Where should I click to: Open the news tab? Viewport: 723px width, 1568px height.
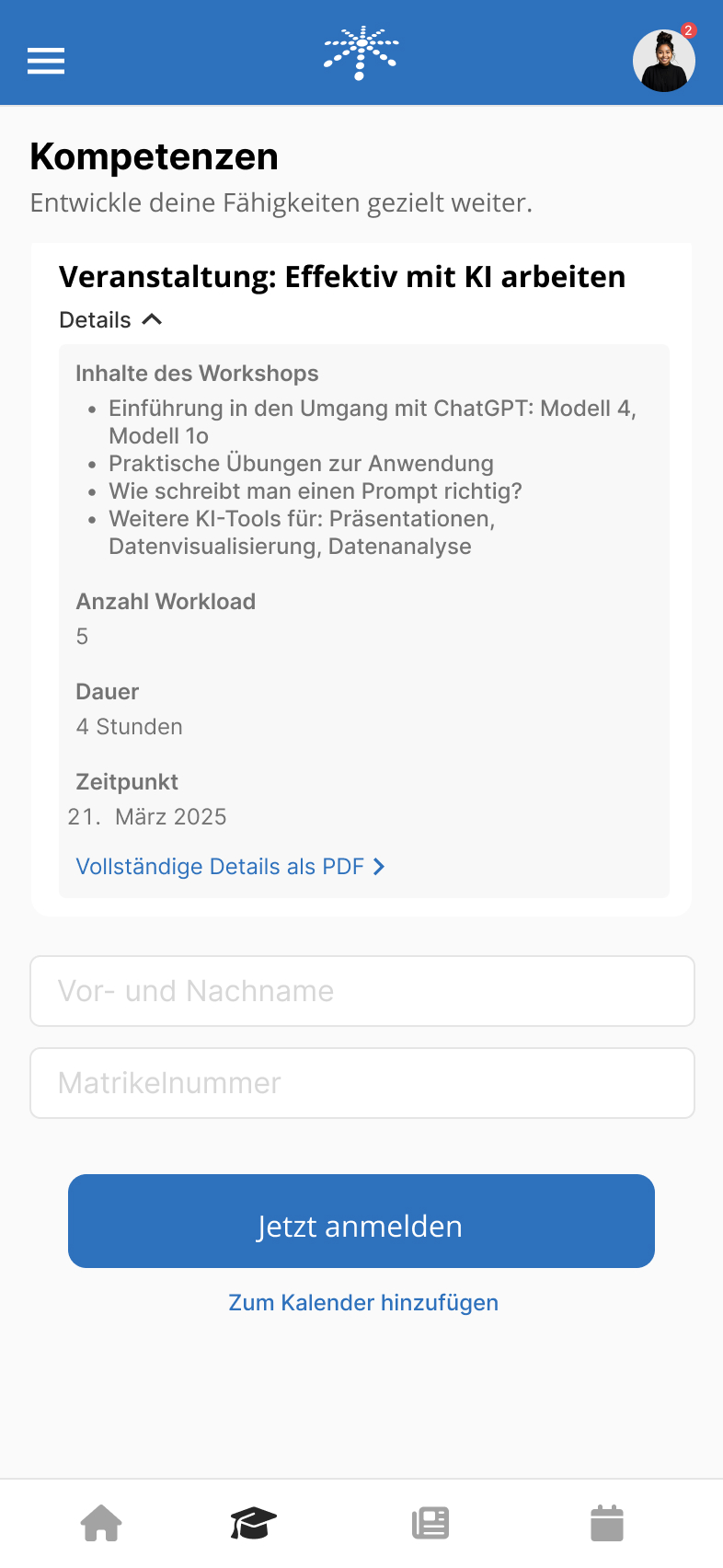(x=430, y=1523)
